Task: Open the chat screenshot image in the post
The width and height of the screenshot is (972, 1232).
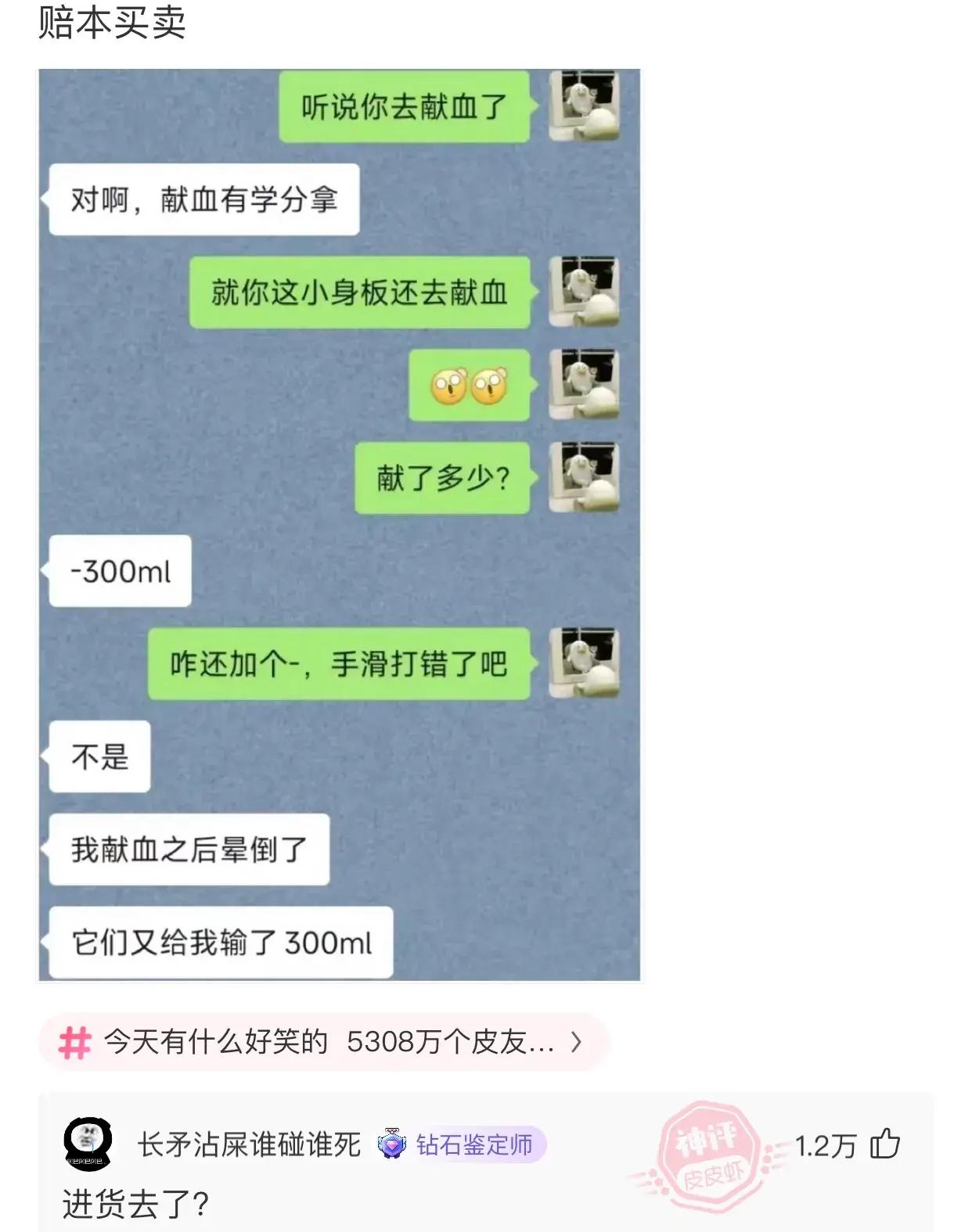Action: (339, 524)
